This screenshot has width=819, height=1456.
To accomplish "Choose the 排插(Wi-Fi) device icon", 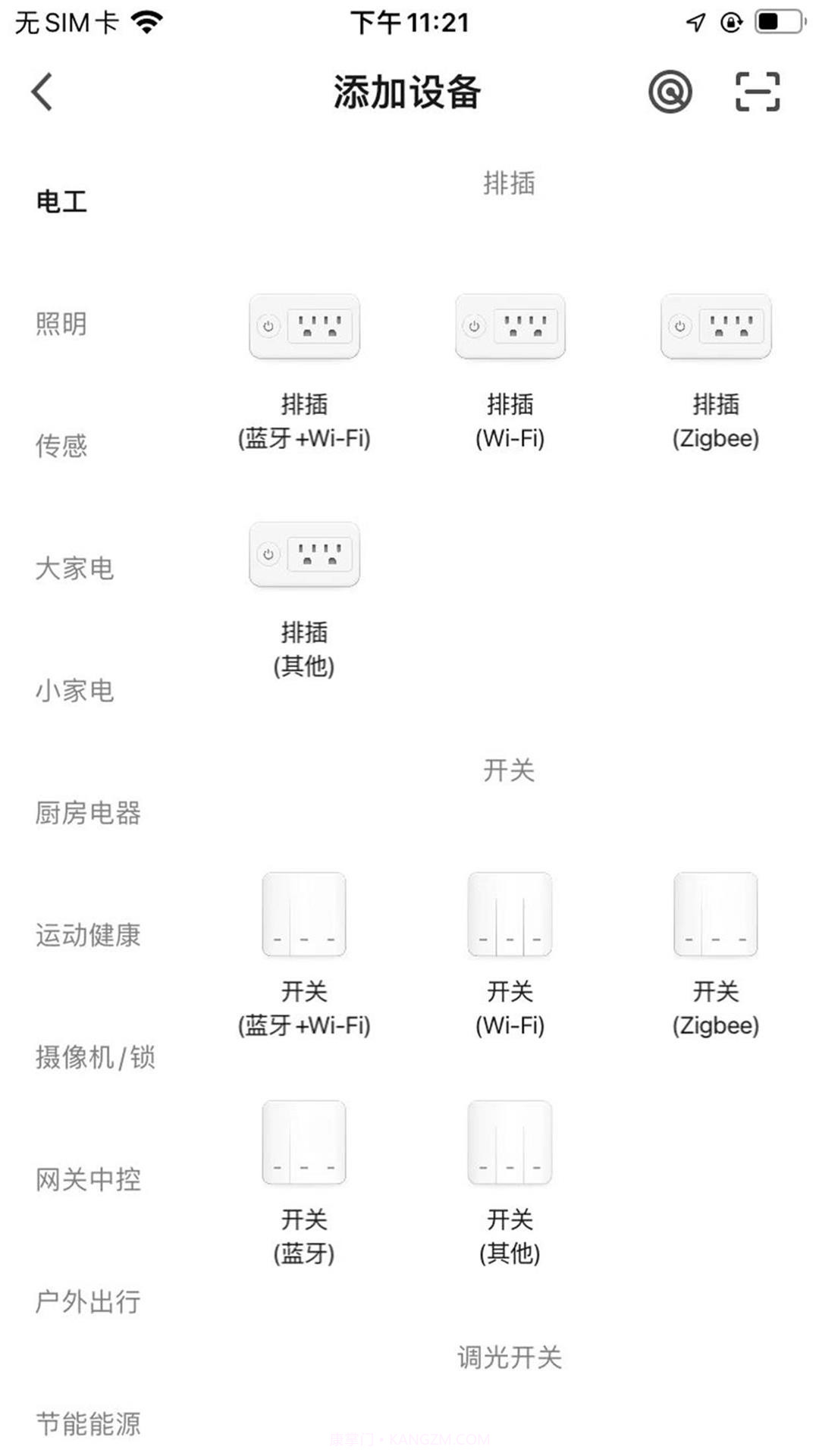I will (510, 326).
